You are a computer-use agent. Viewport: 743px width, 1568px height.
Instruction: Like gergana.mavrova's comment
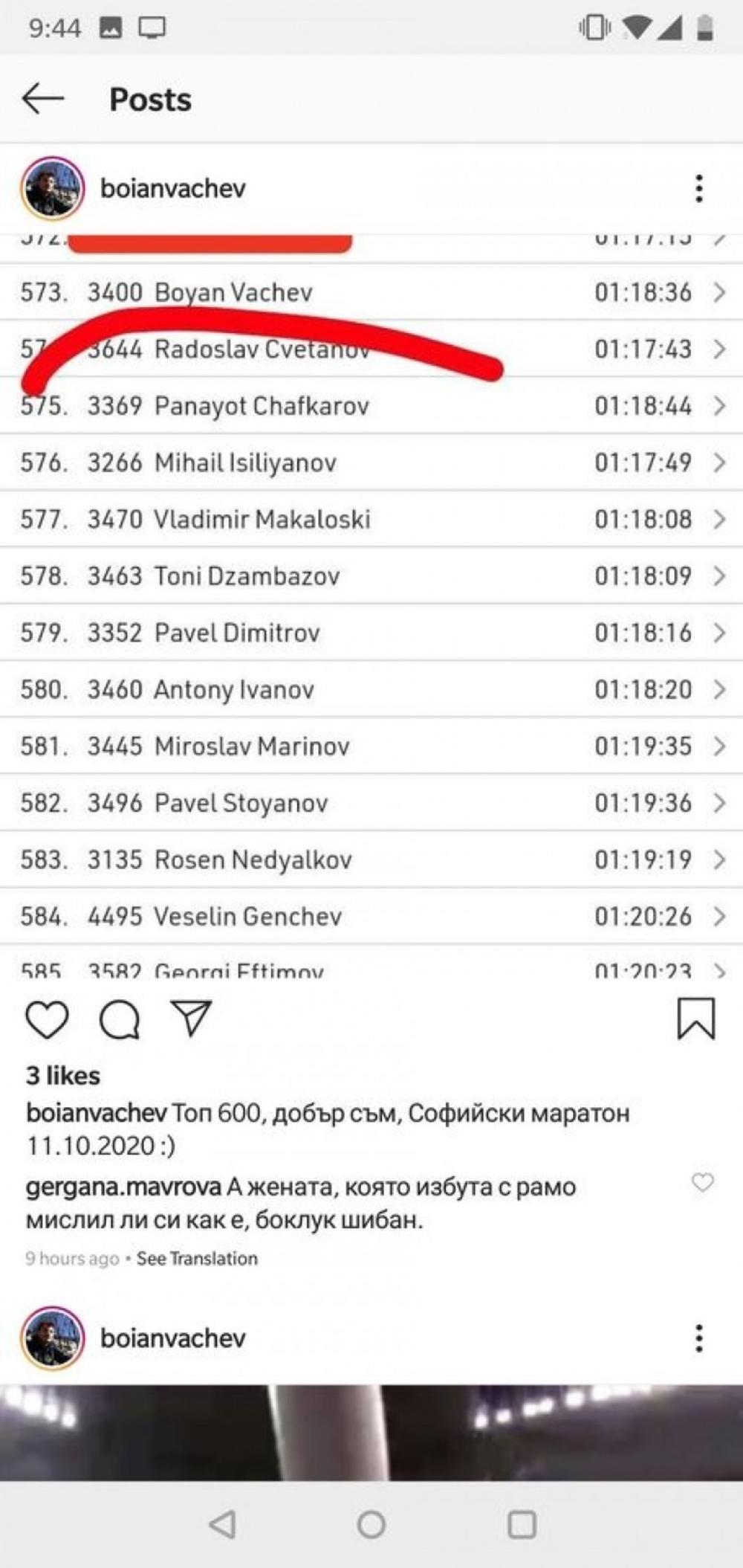[702, 1182]
